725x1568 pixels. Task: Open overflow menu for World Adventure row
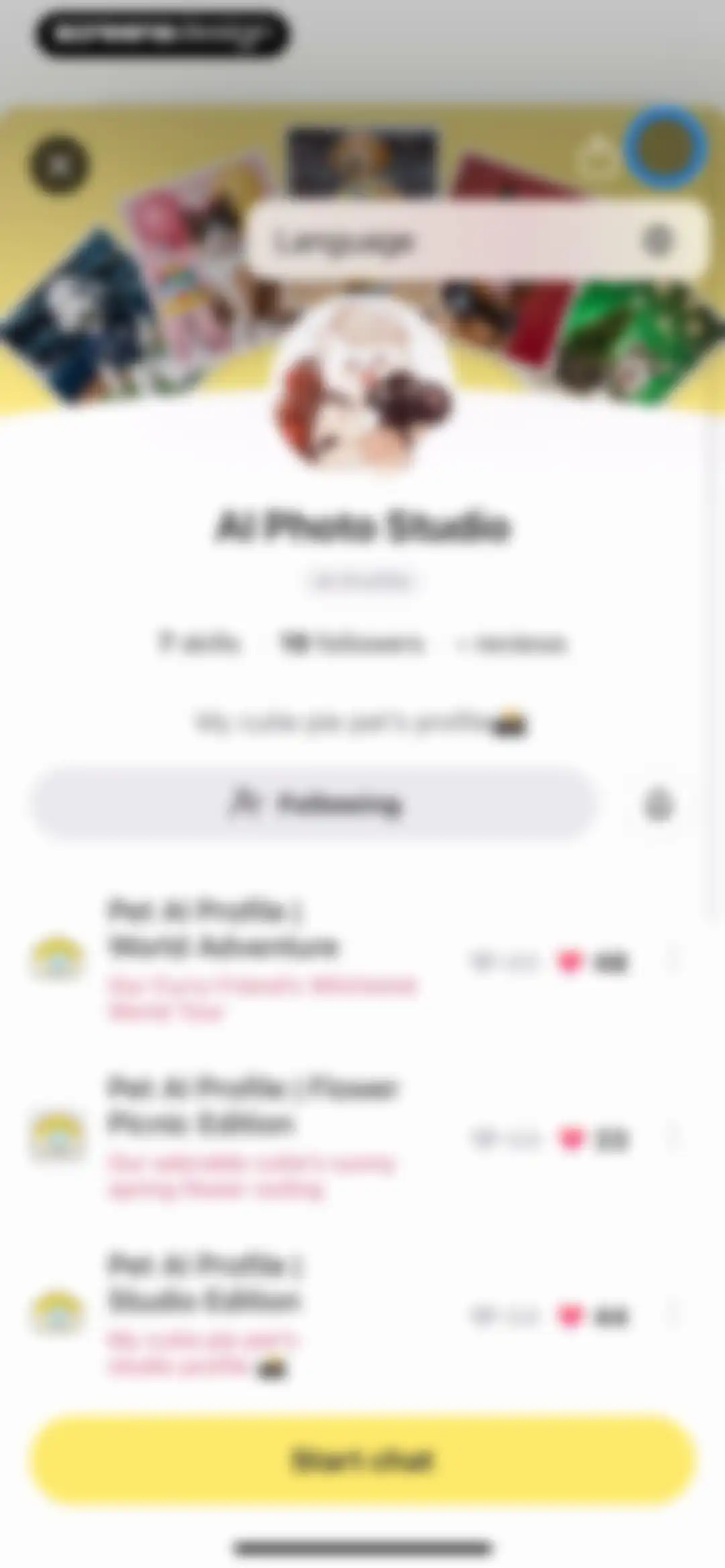[x=673, y=962]
